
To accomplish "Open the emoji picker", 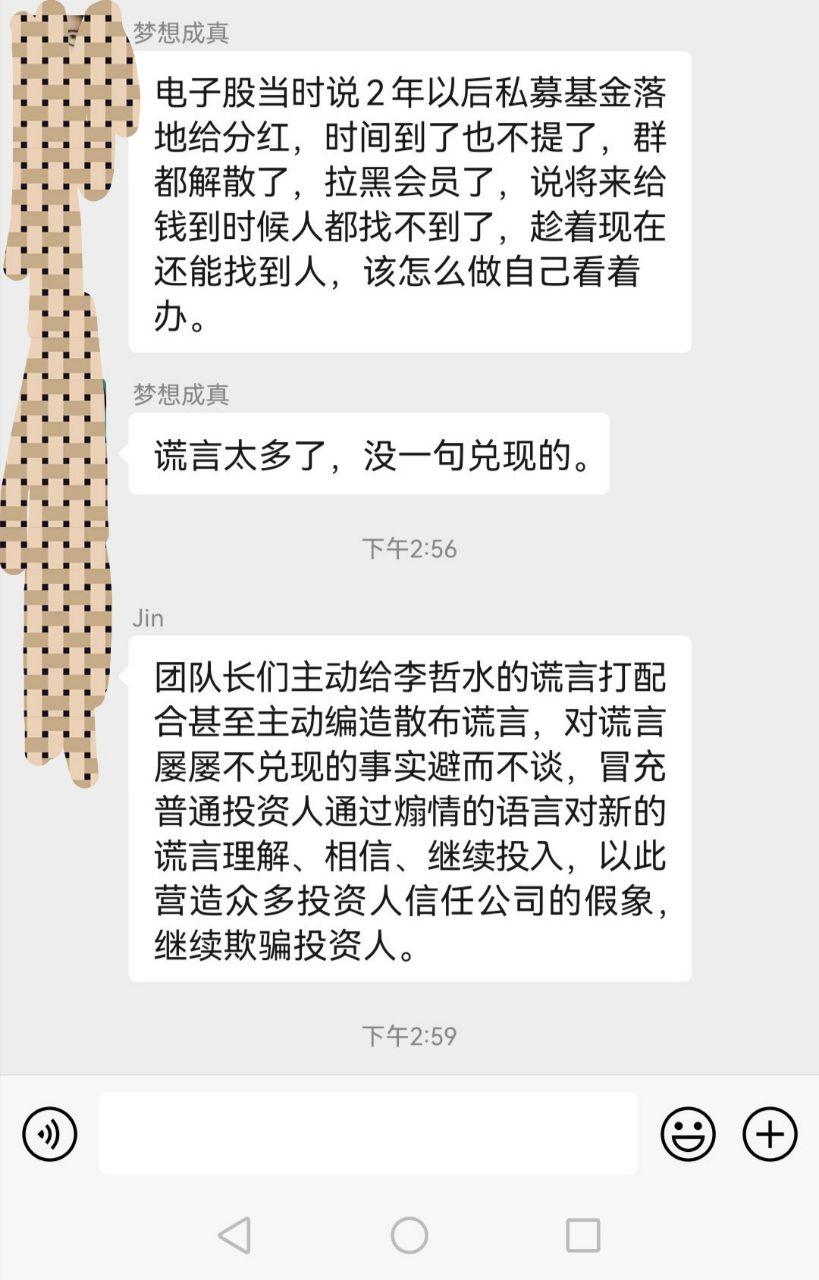I will 688,1134.
